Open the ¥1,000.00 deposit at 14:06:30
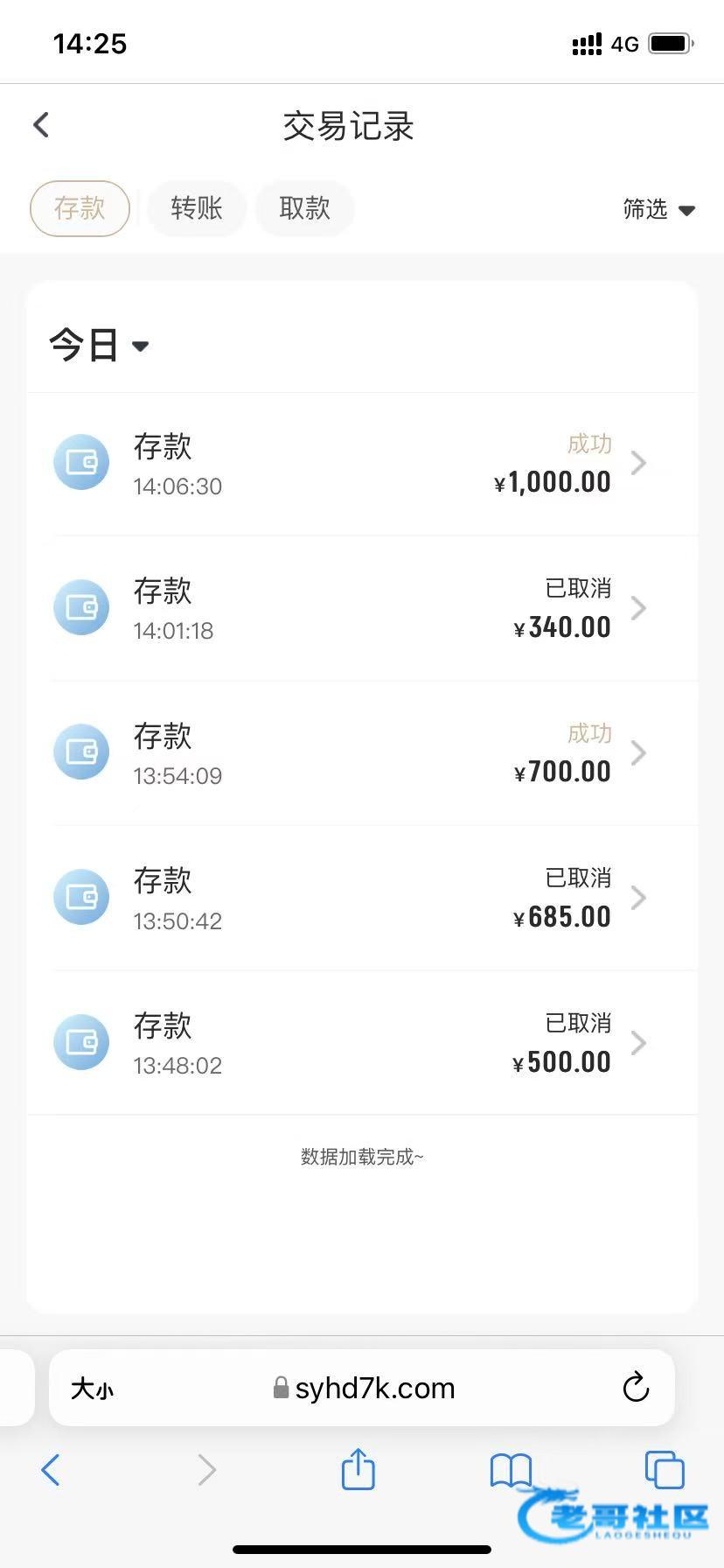724x1568 pixels. pos(362,463)
